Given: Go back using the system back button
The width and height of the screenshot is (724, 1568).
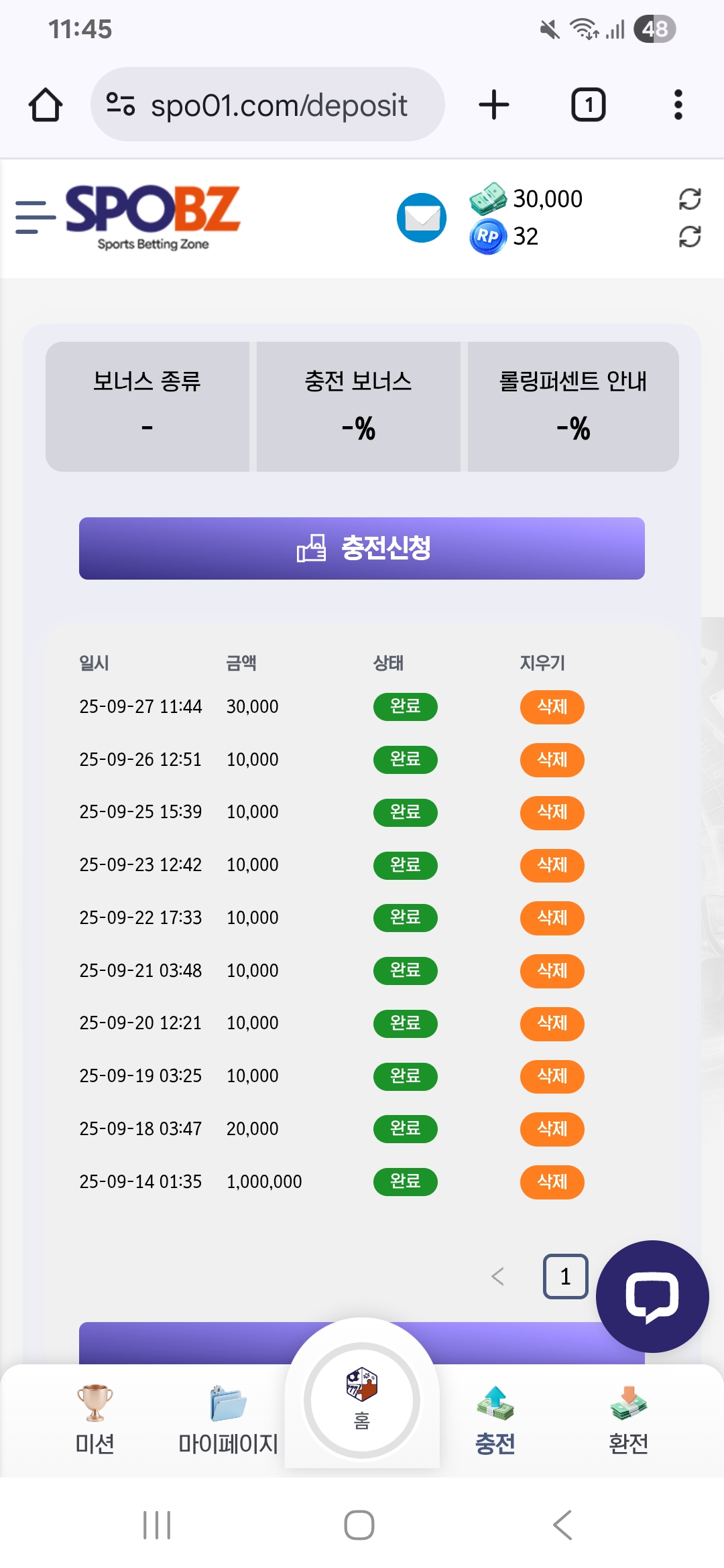Looking at the screenshot, I should 562,1525.
